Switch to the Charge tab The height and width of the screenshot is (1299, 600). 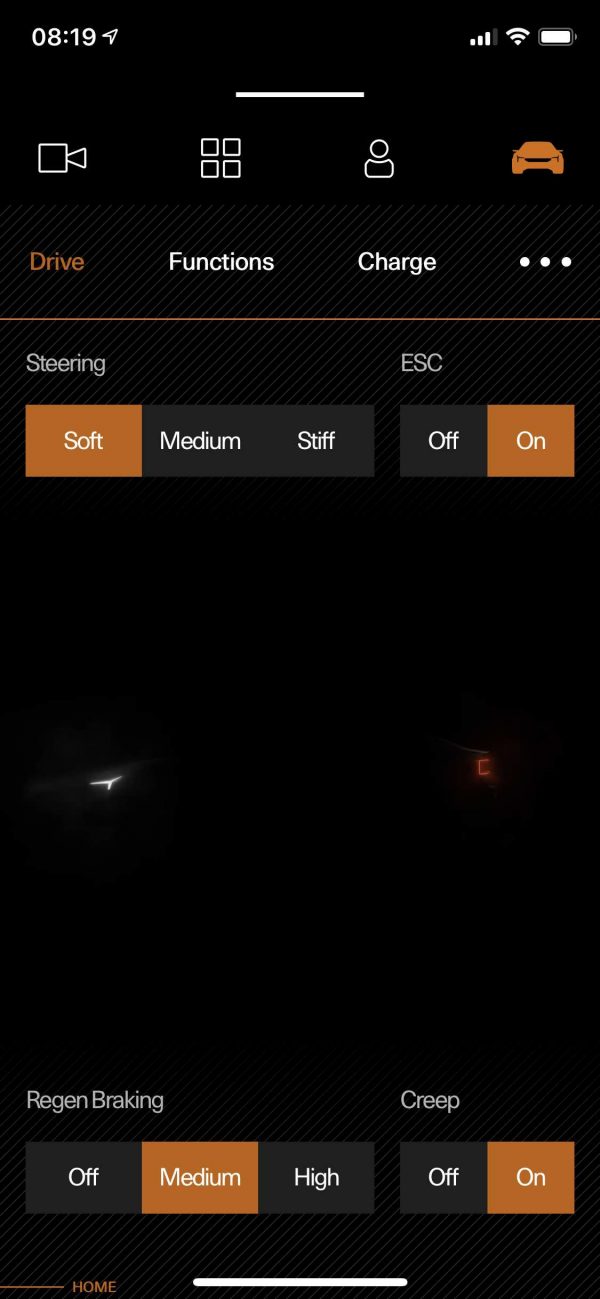[x=397, y=262]
